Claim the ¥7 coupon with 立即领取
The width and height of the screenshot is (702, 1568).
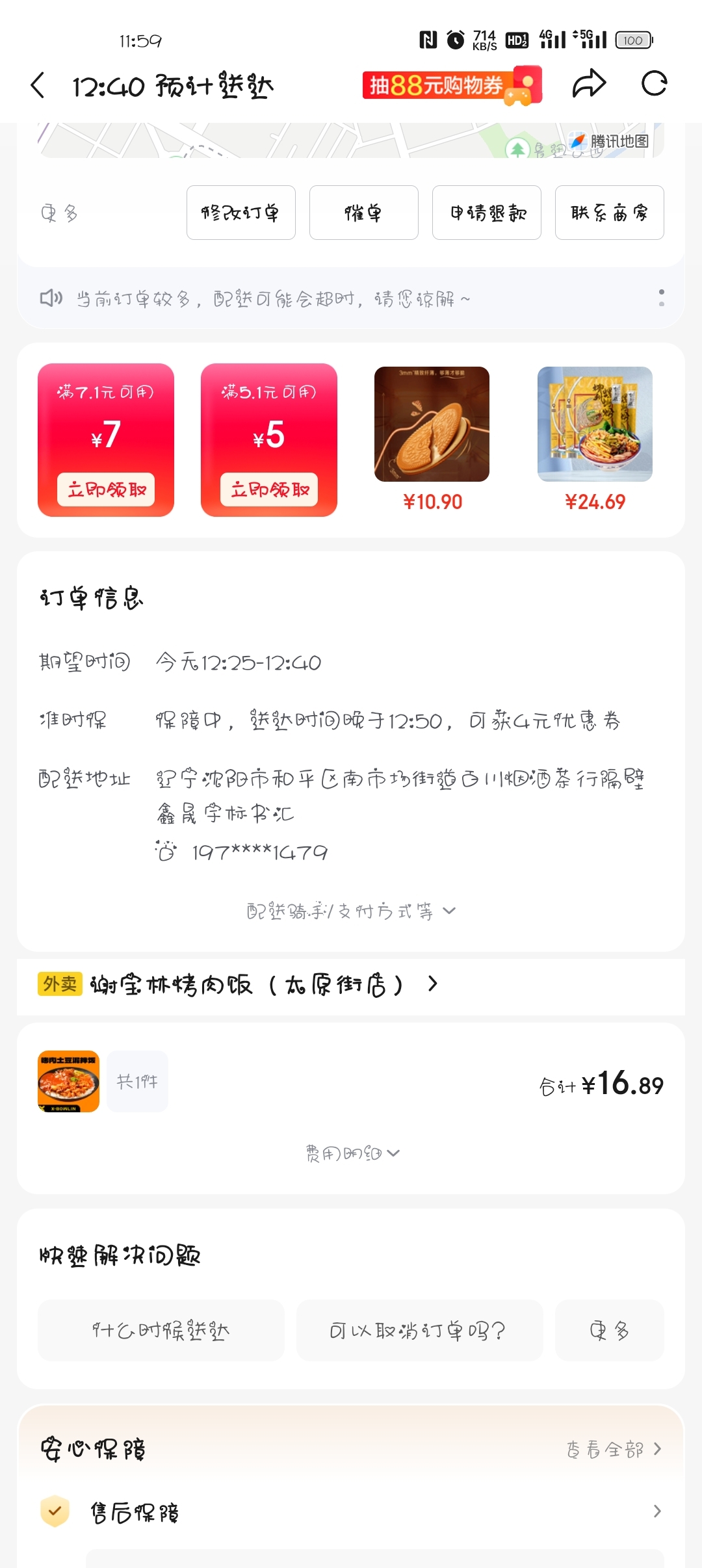pos(106,490)
